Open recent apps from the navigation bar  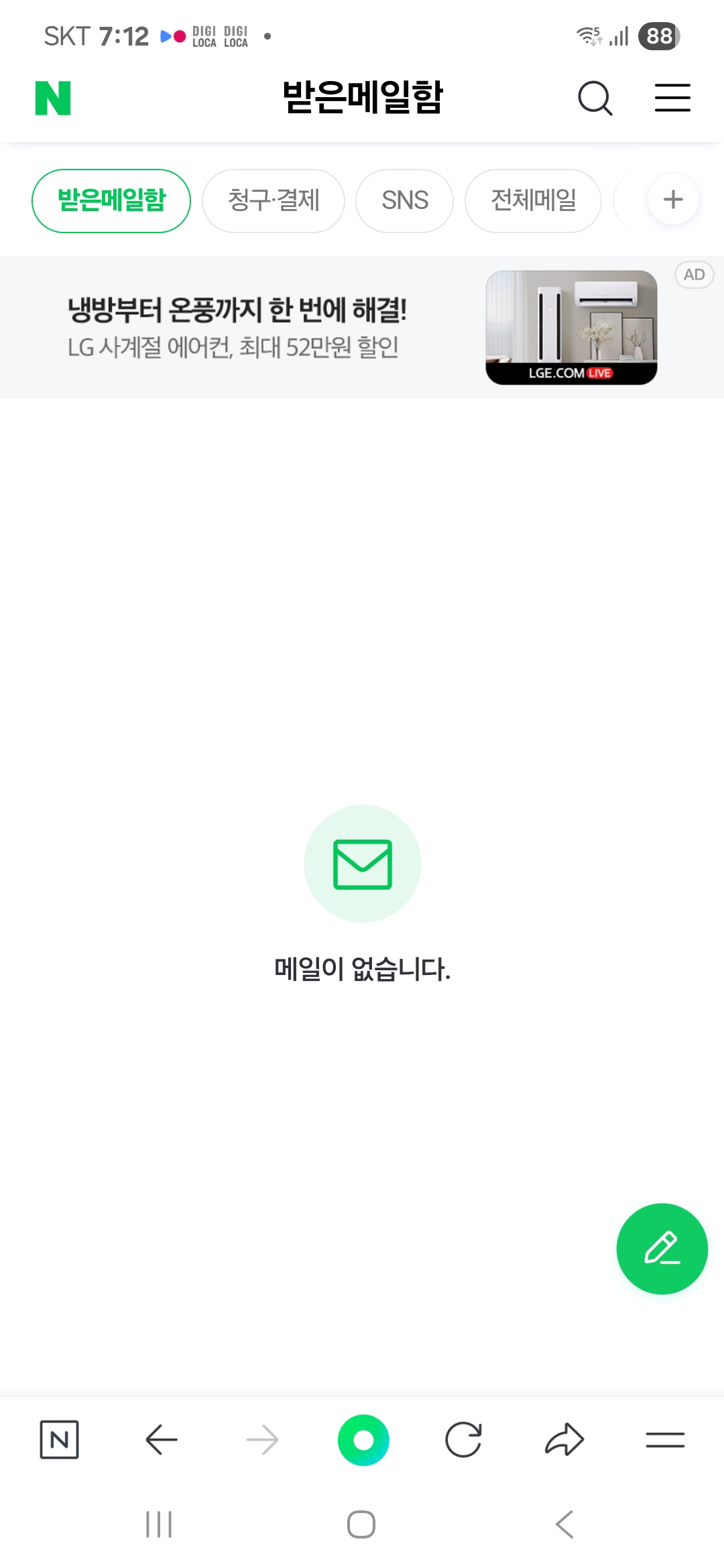coord(159,1524)
